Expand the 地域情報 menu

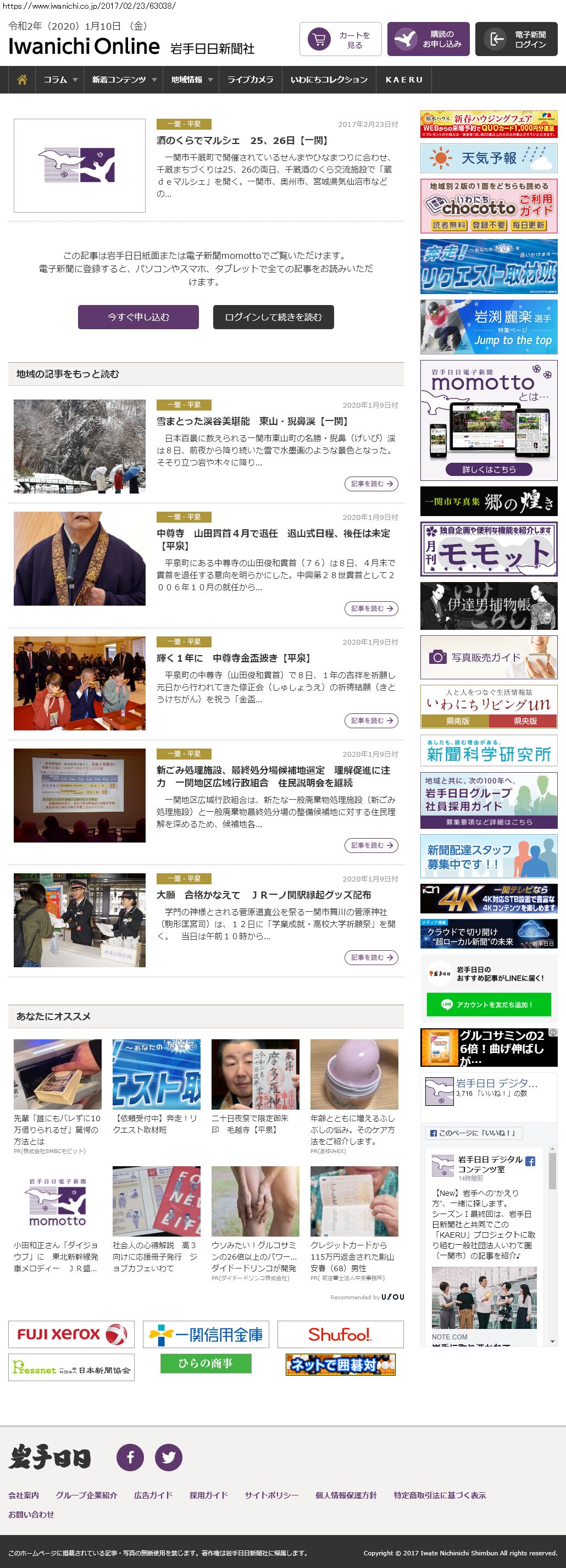pyautogui.click(x=191, y=80)
